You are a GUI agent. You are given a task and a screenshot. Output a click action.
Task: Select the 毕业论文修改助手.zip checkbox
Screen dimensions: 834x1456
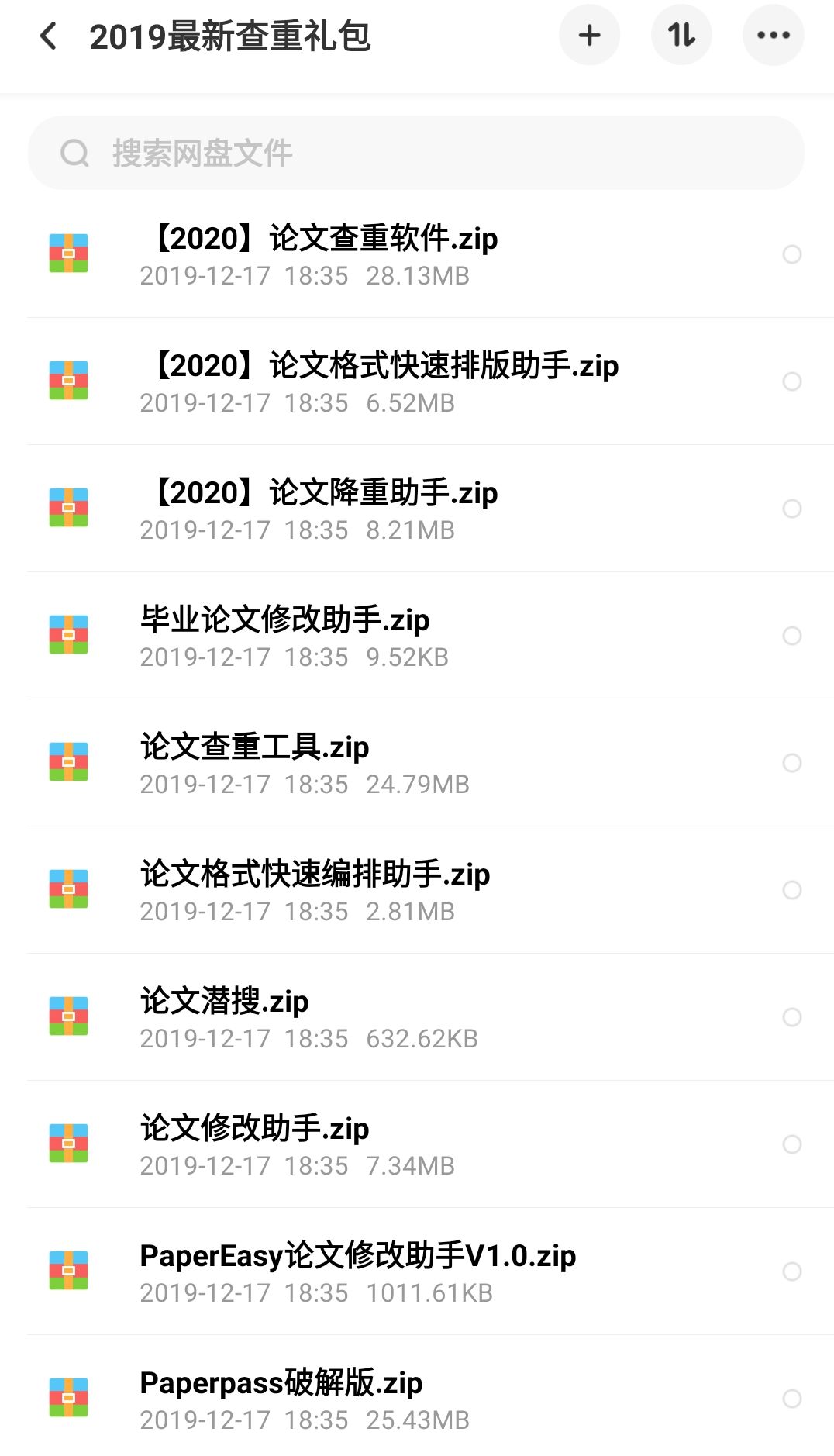[x=791, y=636]
